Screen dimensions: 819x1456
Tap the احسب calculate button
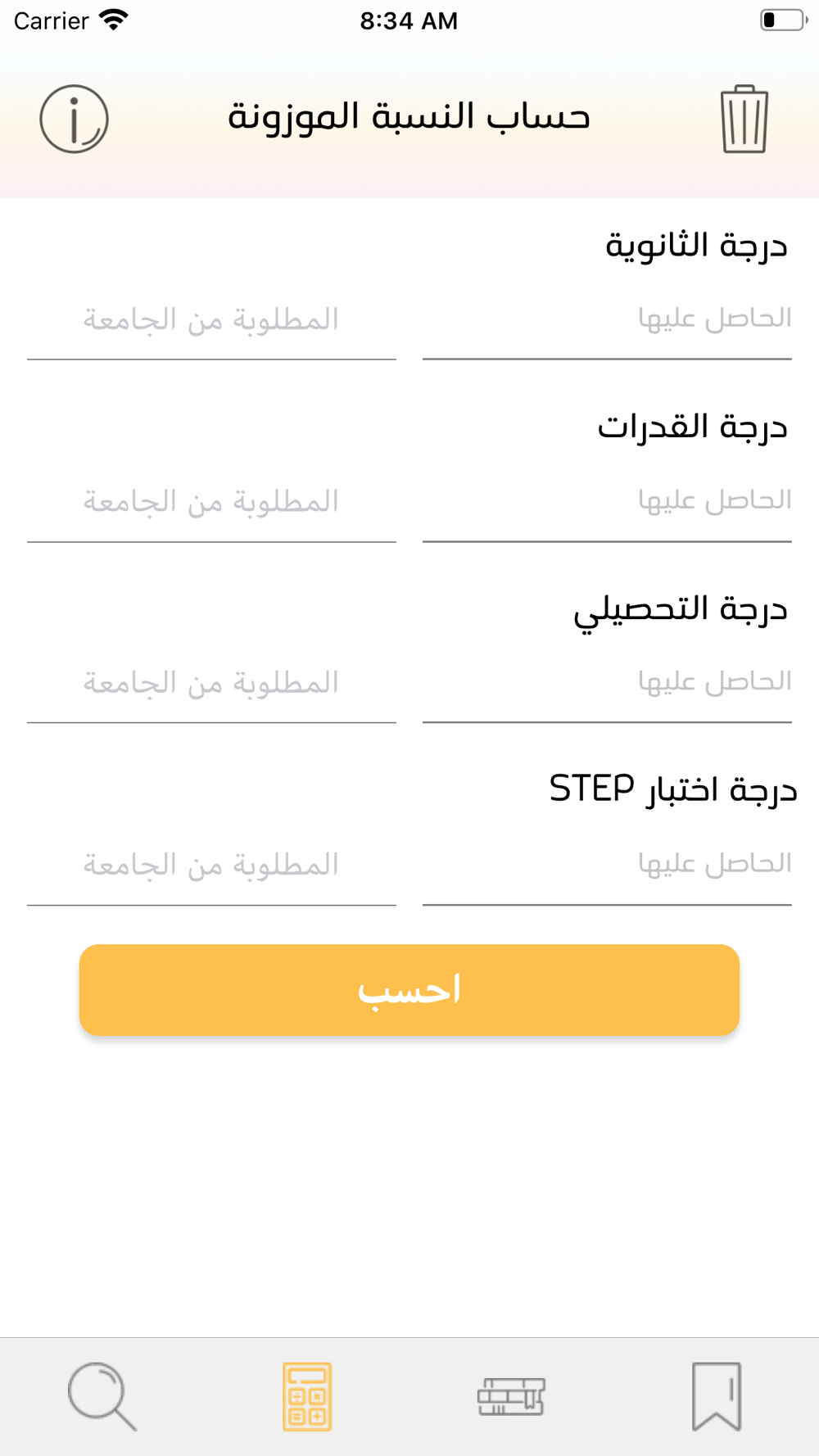(x=409, y=990)
